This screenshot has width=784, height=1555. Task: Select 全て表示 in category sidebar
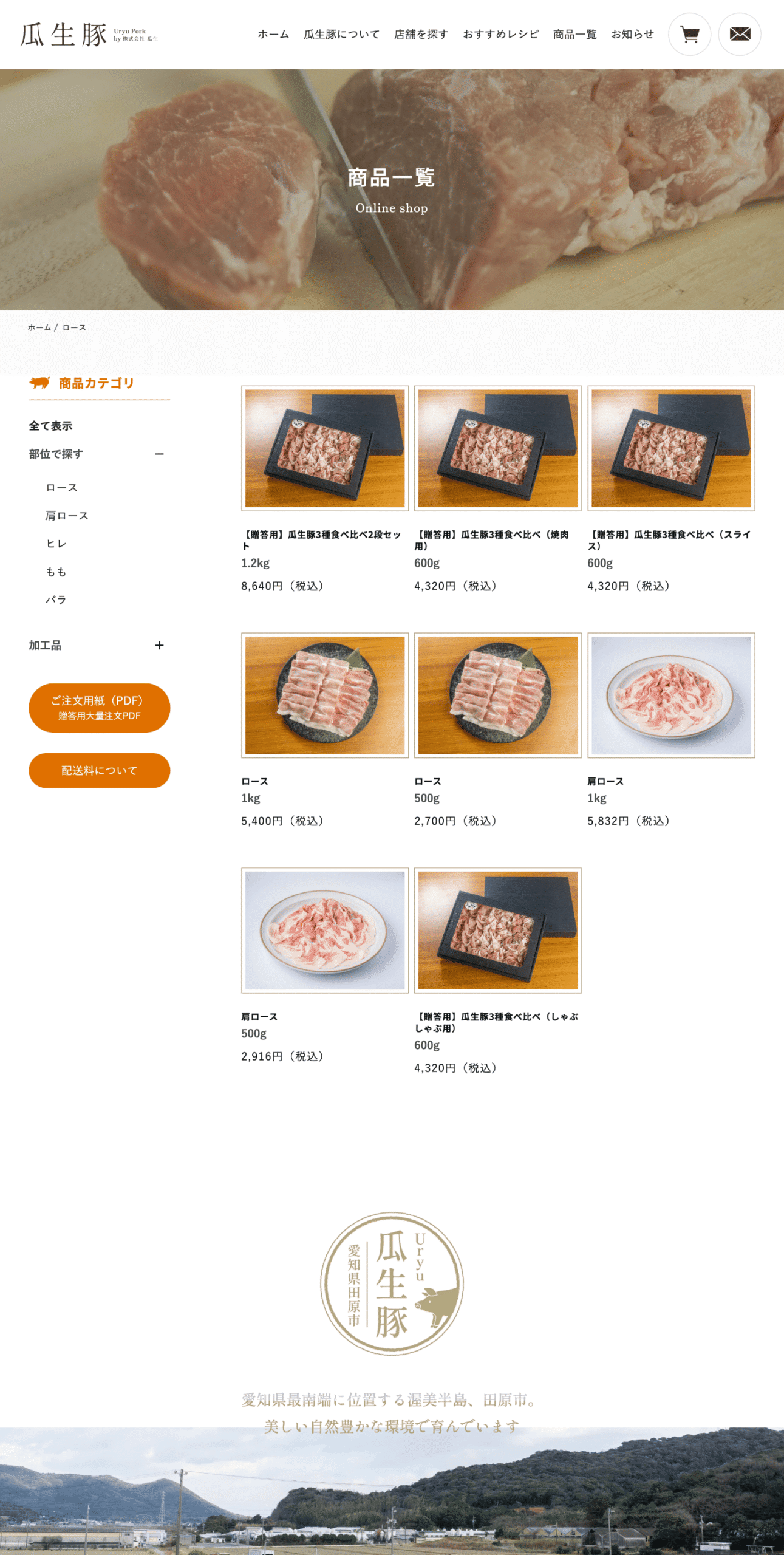coord(50,426)
